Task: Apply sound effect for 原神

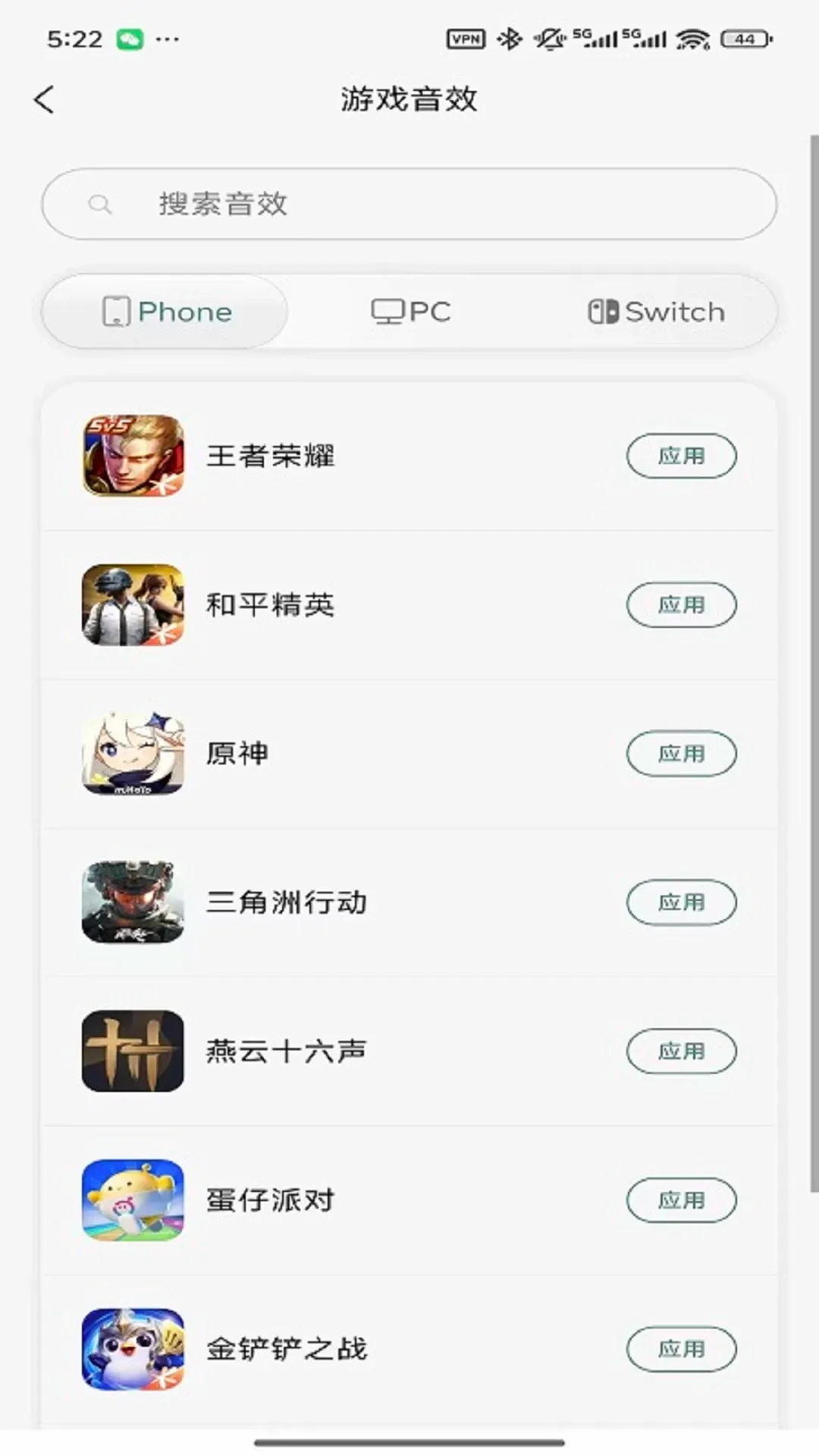Action: coord(681,754)
